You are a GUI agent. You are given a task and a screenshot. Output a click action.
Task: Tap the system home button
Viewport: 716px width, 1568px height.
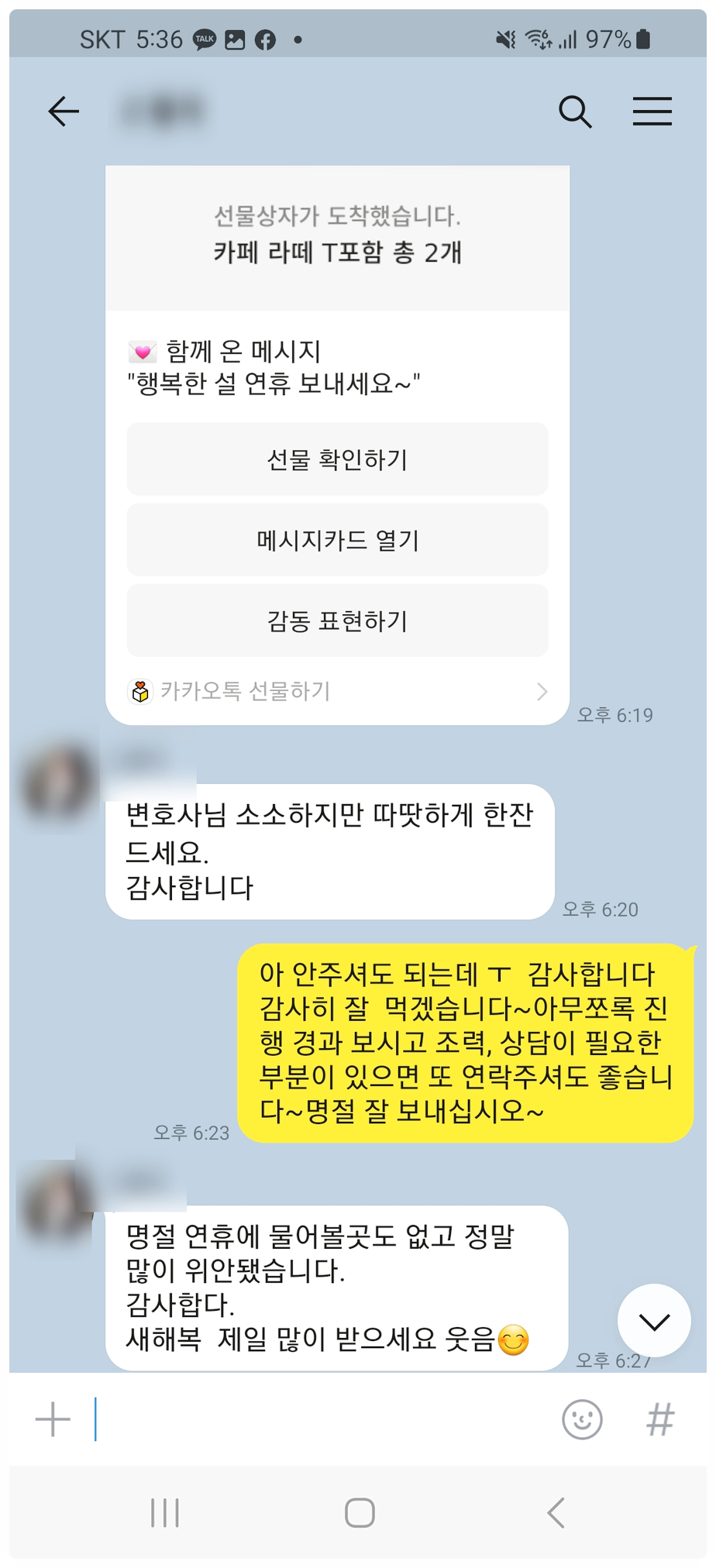pyautogui.click(x=360, y=1512)
